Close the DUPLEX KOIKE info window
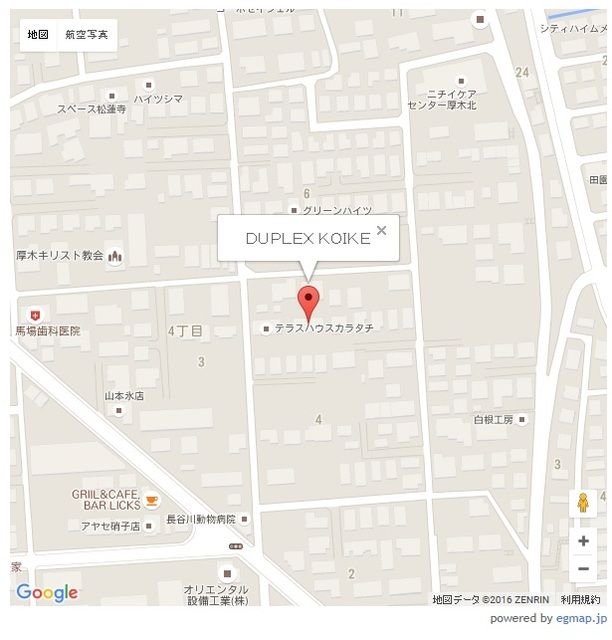Viewport: 612px width, 640px height. [x=382, y=229]
